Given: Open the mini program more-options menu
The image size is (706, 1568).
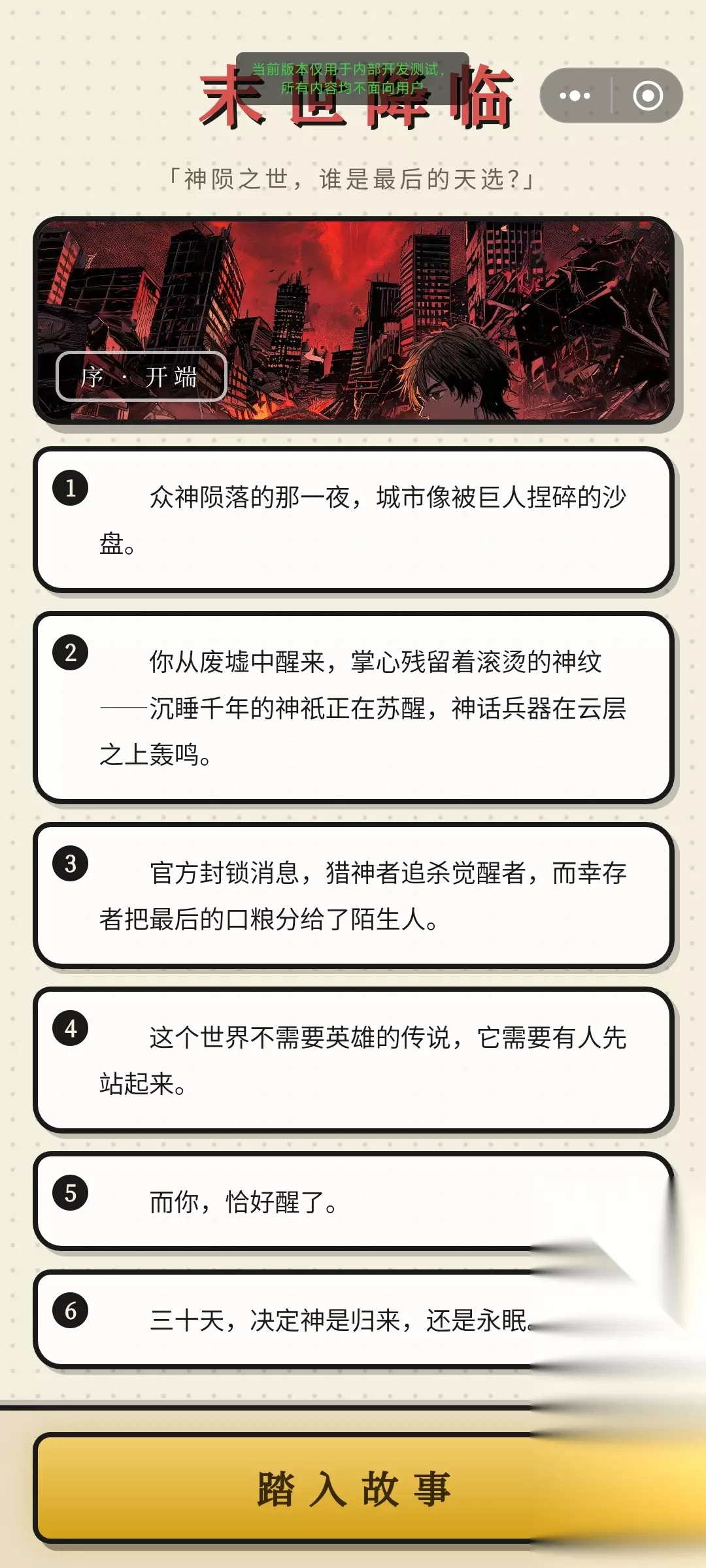Looking at the screenshot, I should 575,96.
